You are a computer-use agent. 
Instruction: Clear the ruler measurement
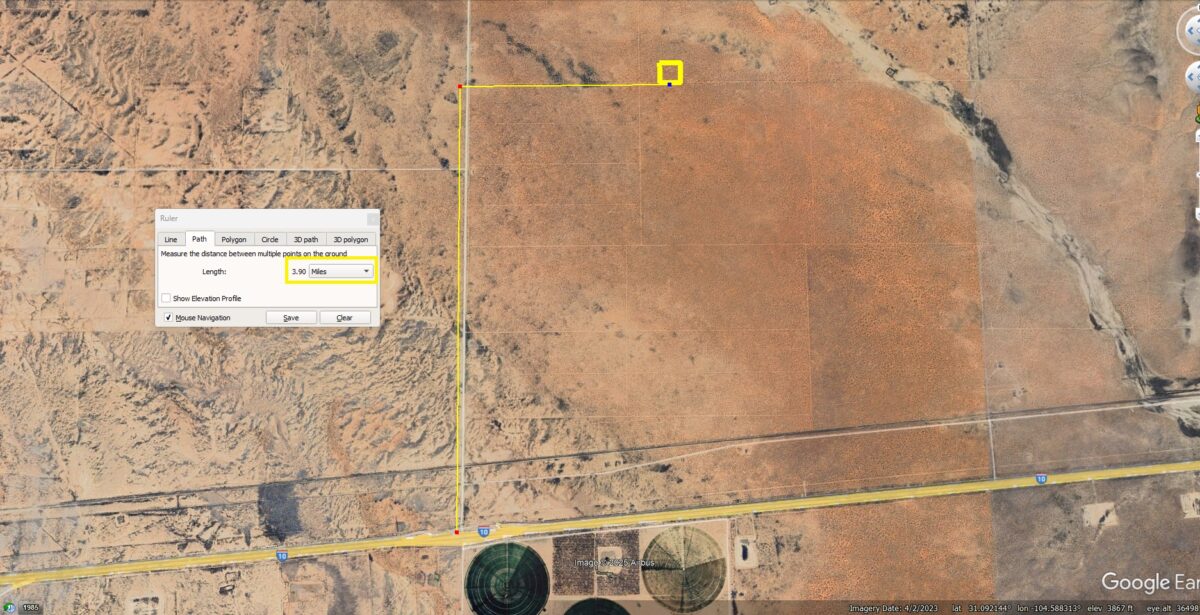coord(344,318)
